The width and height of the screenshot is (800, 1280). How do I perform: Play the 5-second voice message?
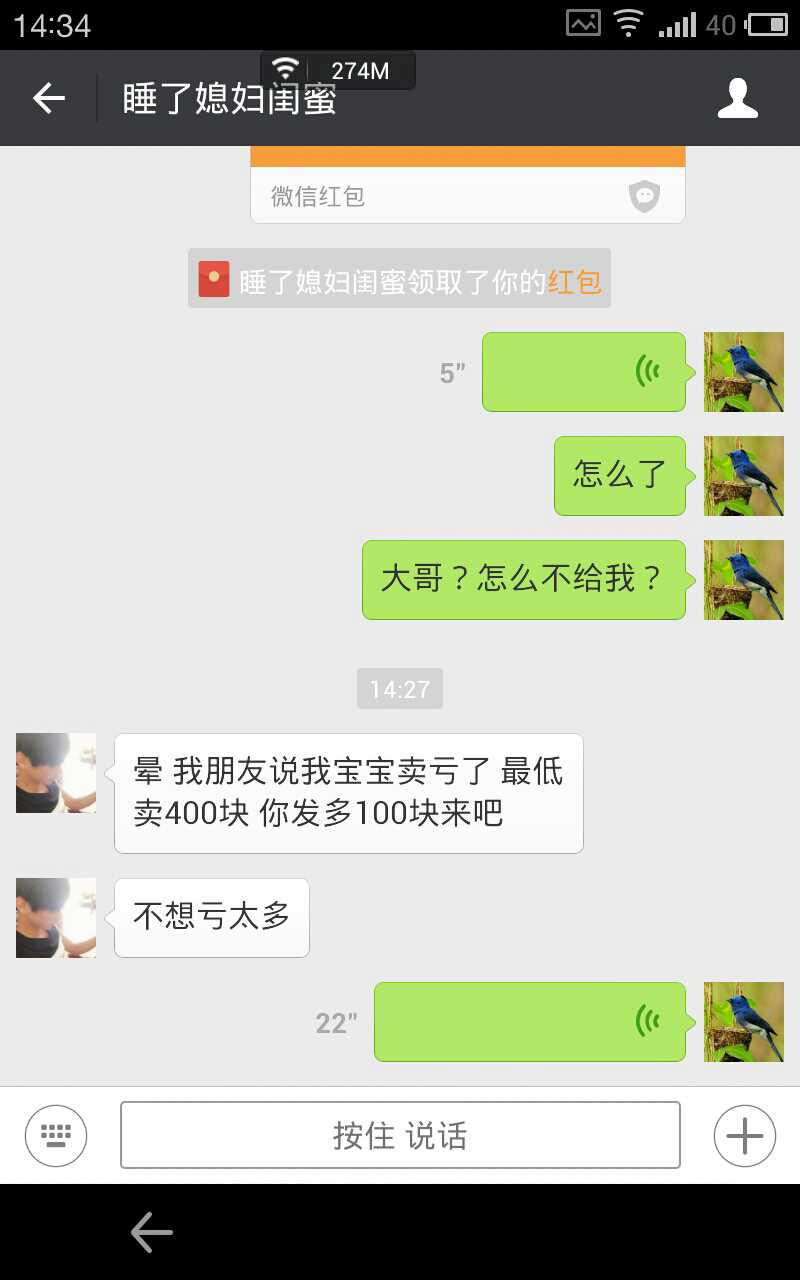[584, 372]
